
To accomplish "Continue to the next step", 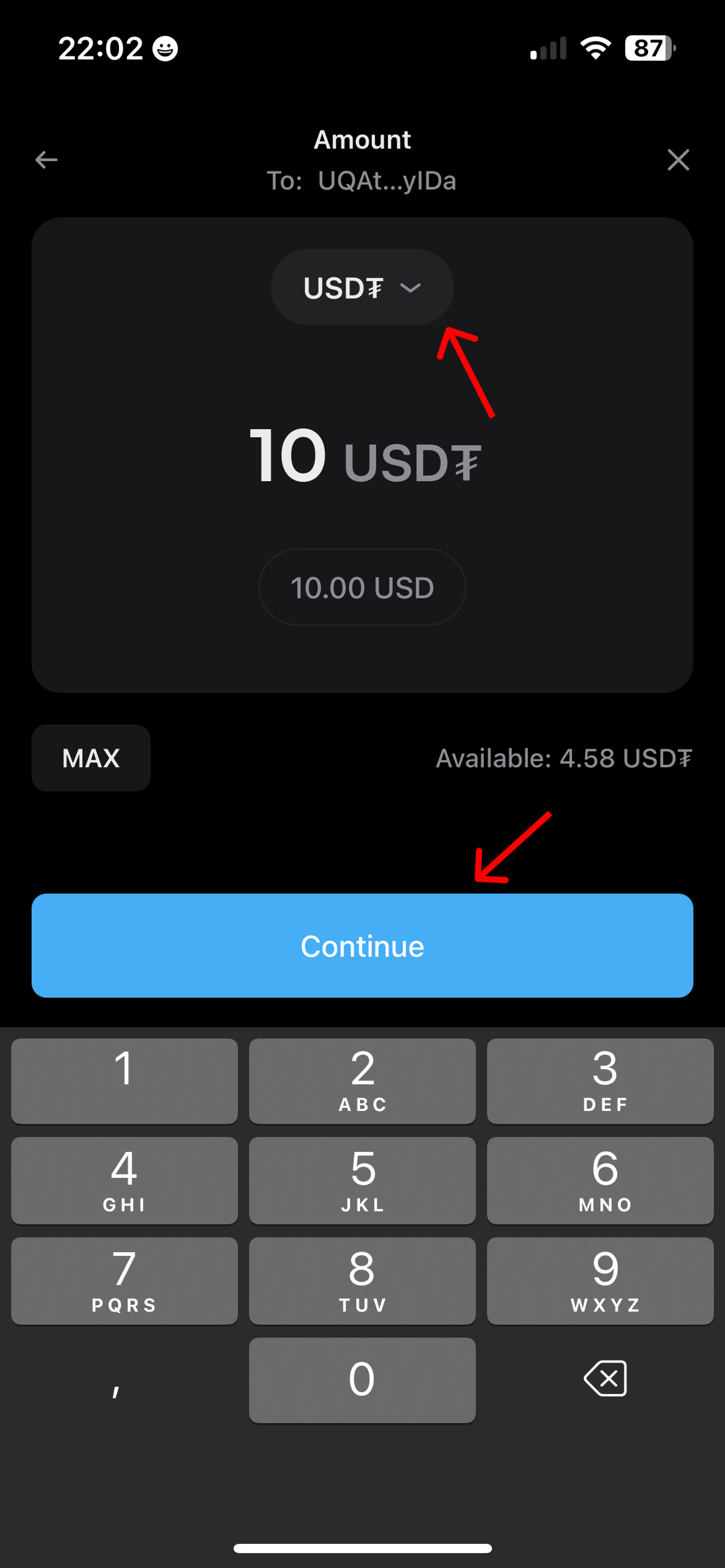I will [x=362, y=946].
